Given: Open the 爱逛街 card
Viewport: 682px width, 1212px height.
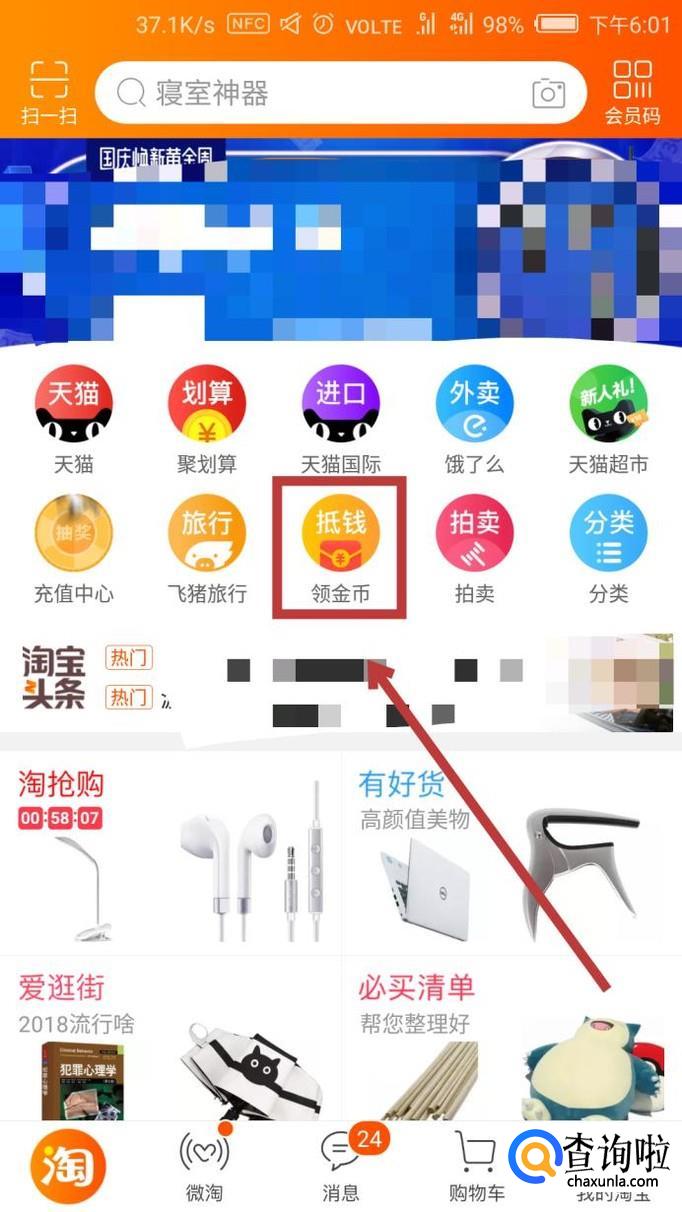Looking at the screenshot, I should (x=170, y=1040).
